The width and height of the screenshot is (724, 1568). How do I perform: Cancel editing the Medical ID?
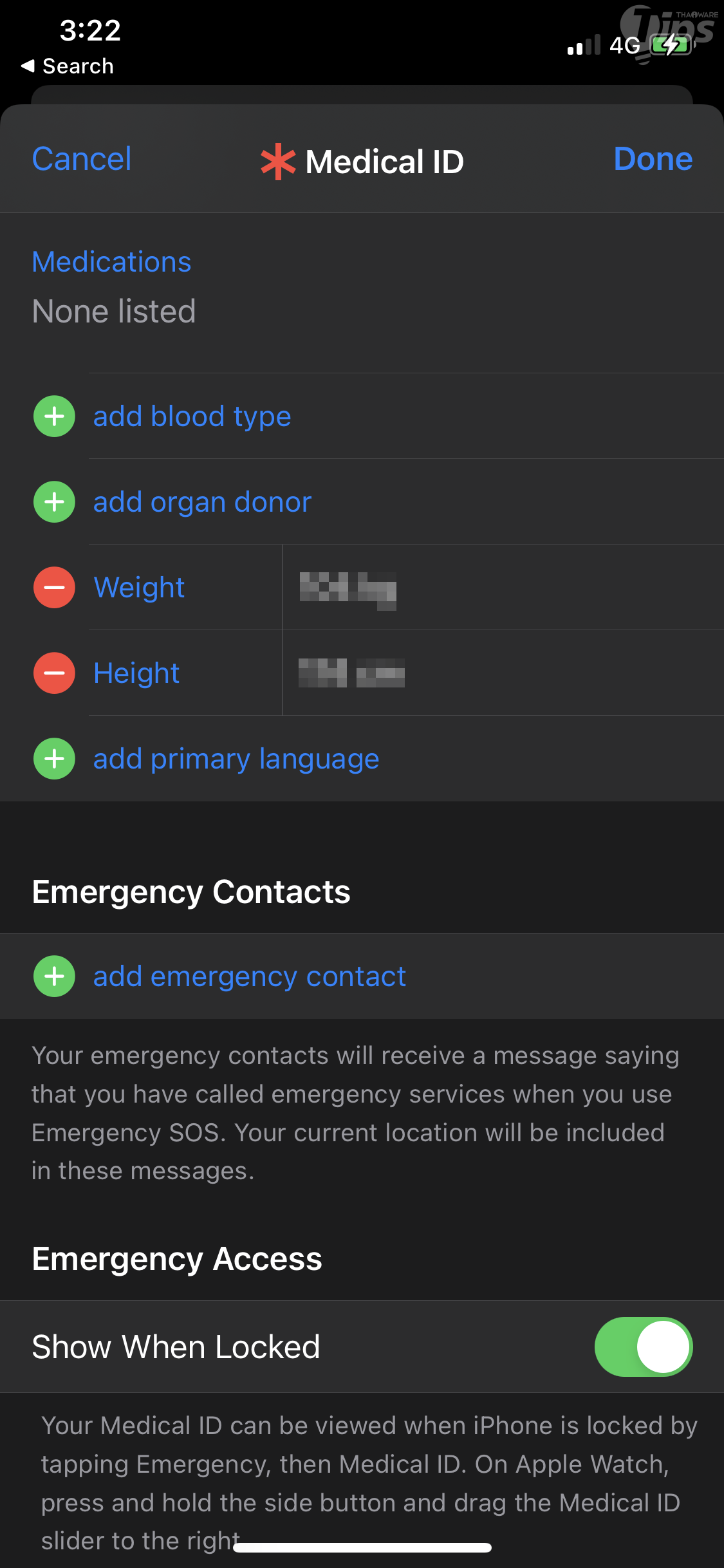(82, 159)
